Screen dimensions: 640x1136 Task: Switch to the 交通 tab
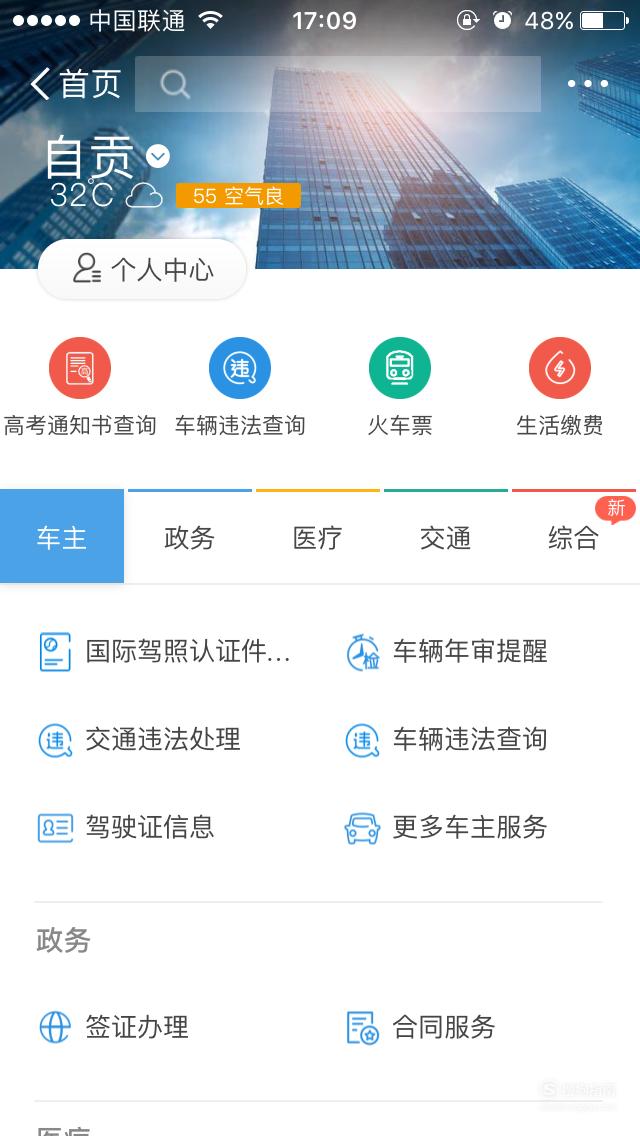pos(446,537)
